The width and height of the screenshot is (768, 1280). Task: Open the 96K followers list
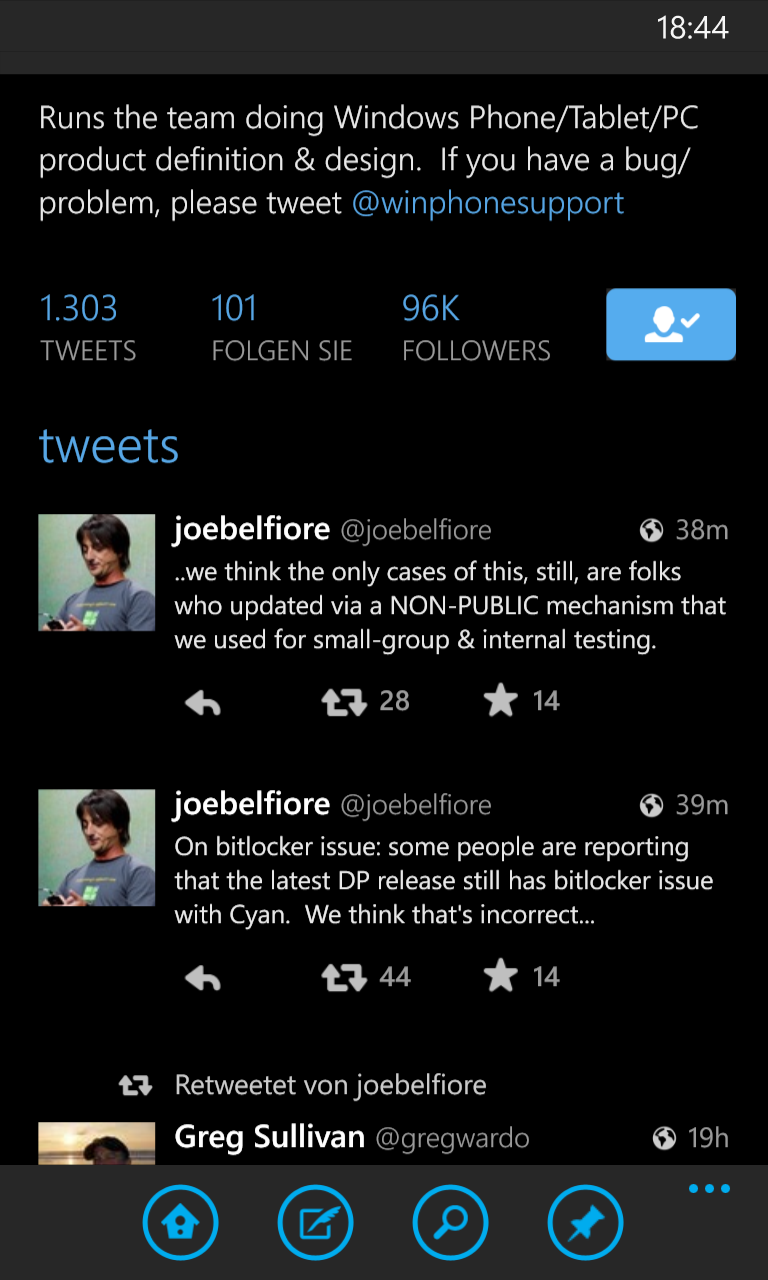tap(475, 327)
